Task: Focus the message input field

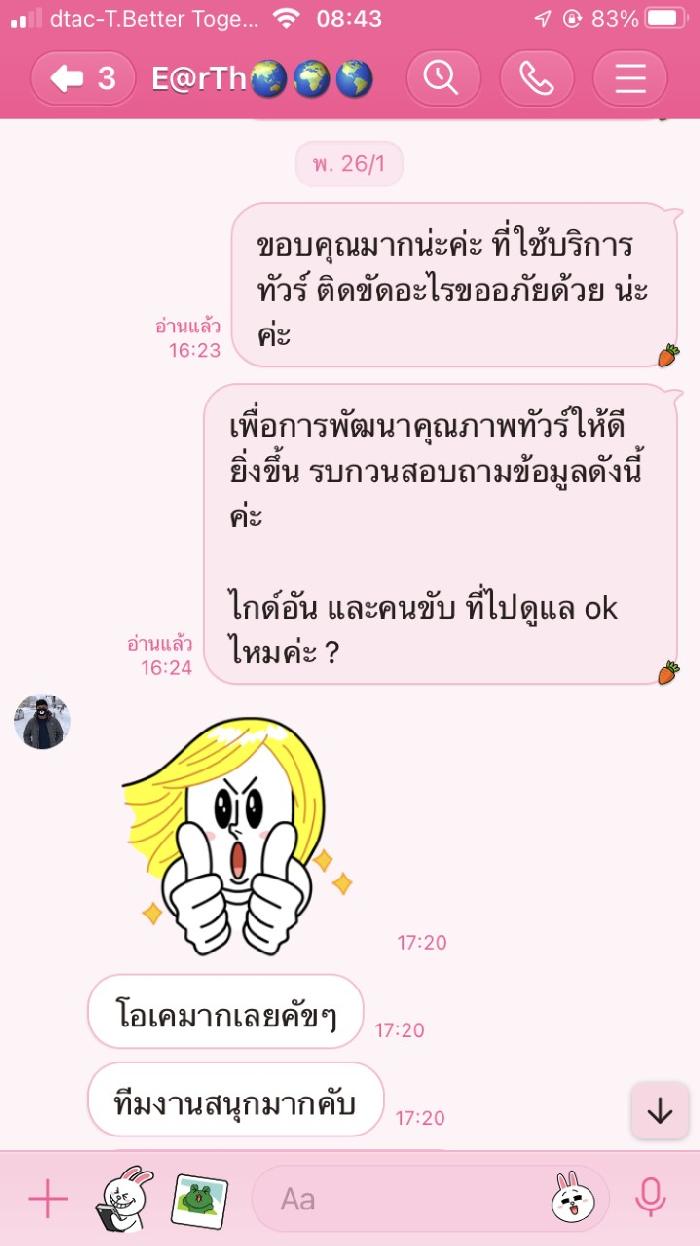Action: click(x=400, y=1198)
